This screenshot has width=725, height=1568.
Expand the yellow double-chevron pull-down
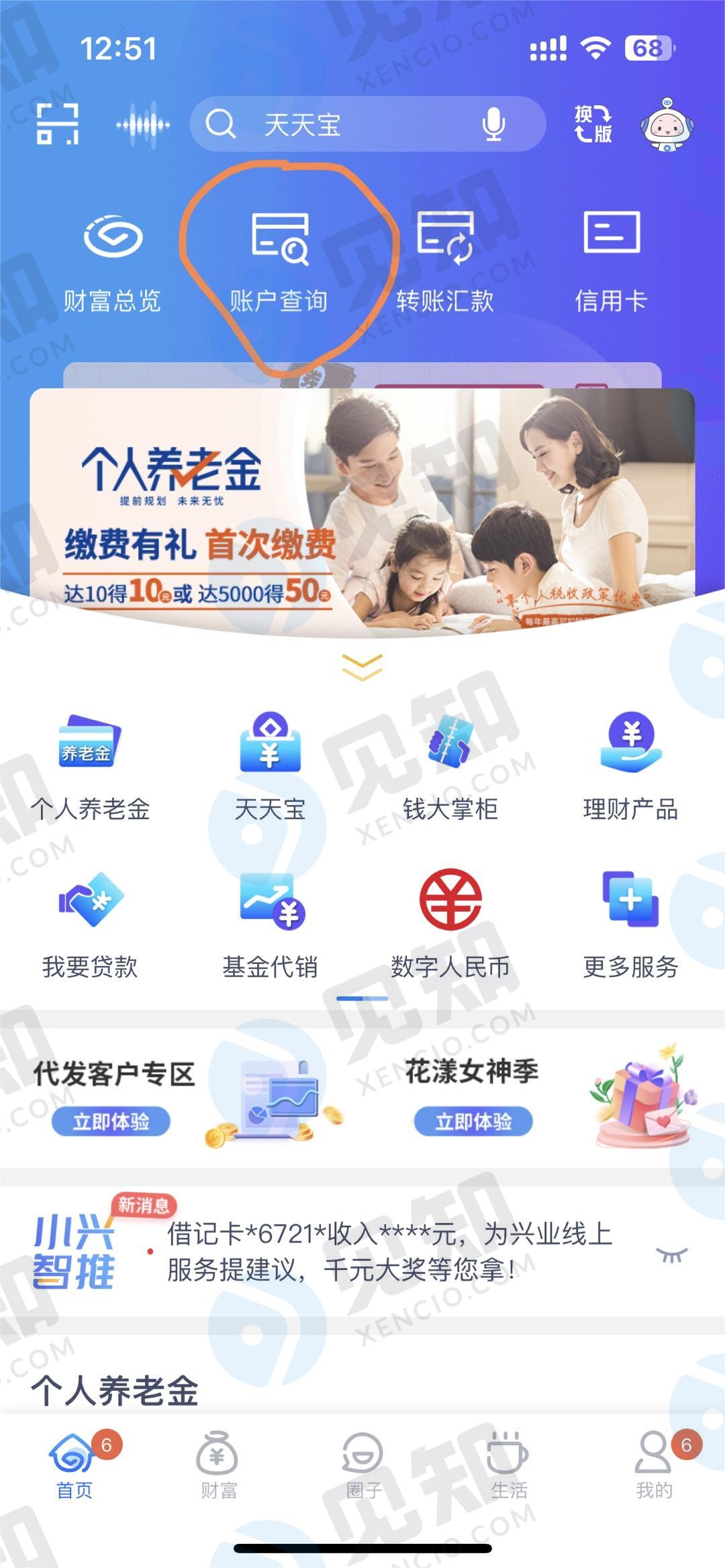[362, 666]
